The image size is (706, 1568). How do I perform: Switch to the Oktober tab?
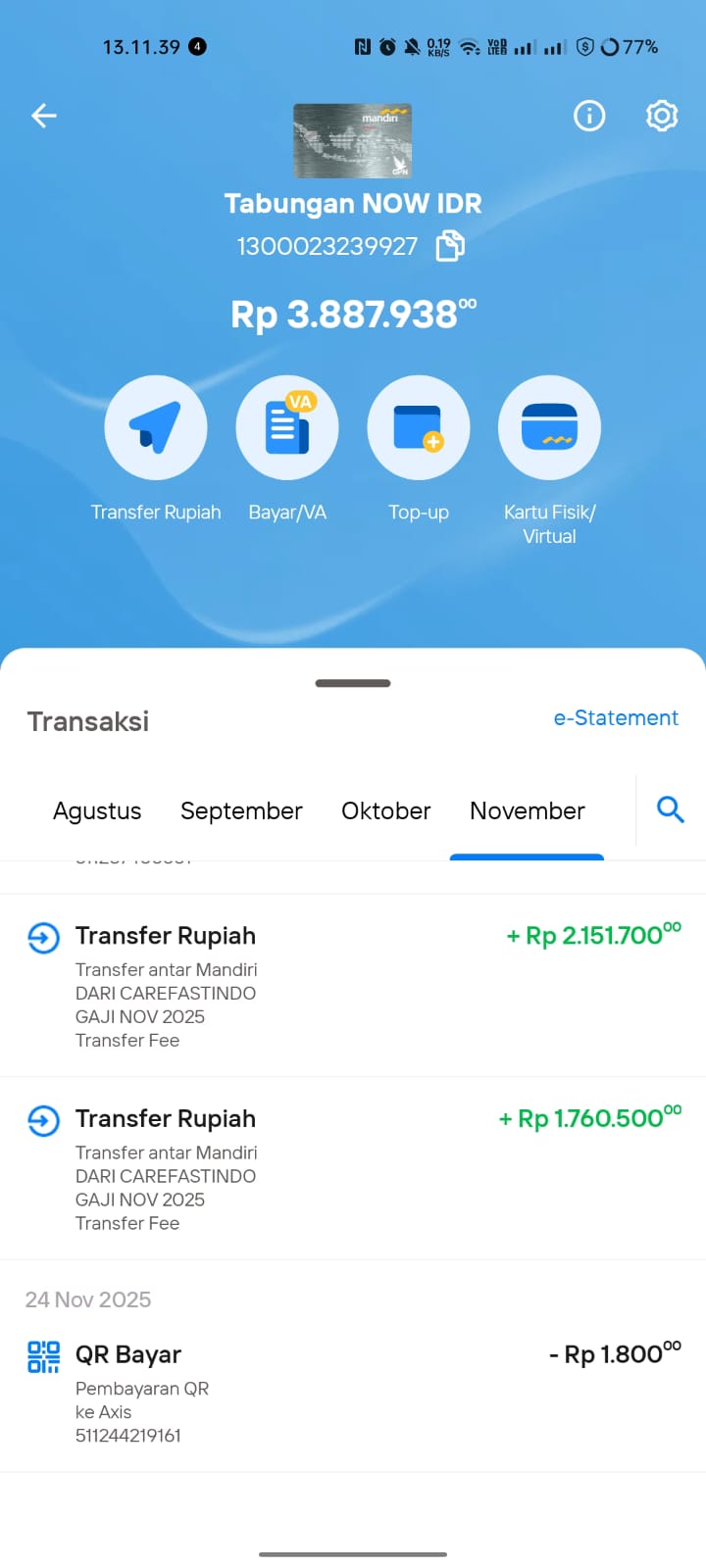click(x=386, y=811)
